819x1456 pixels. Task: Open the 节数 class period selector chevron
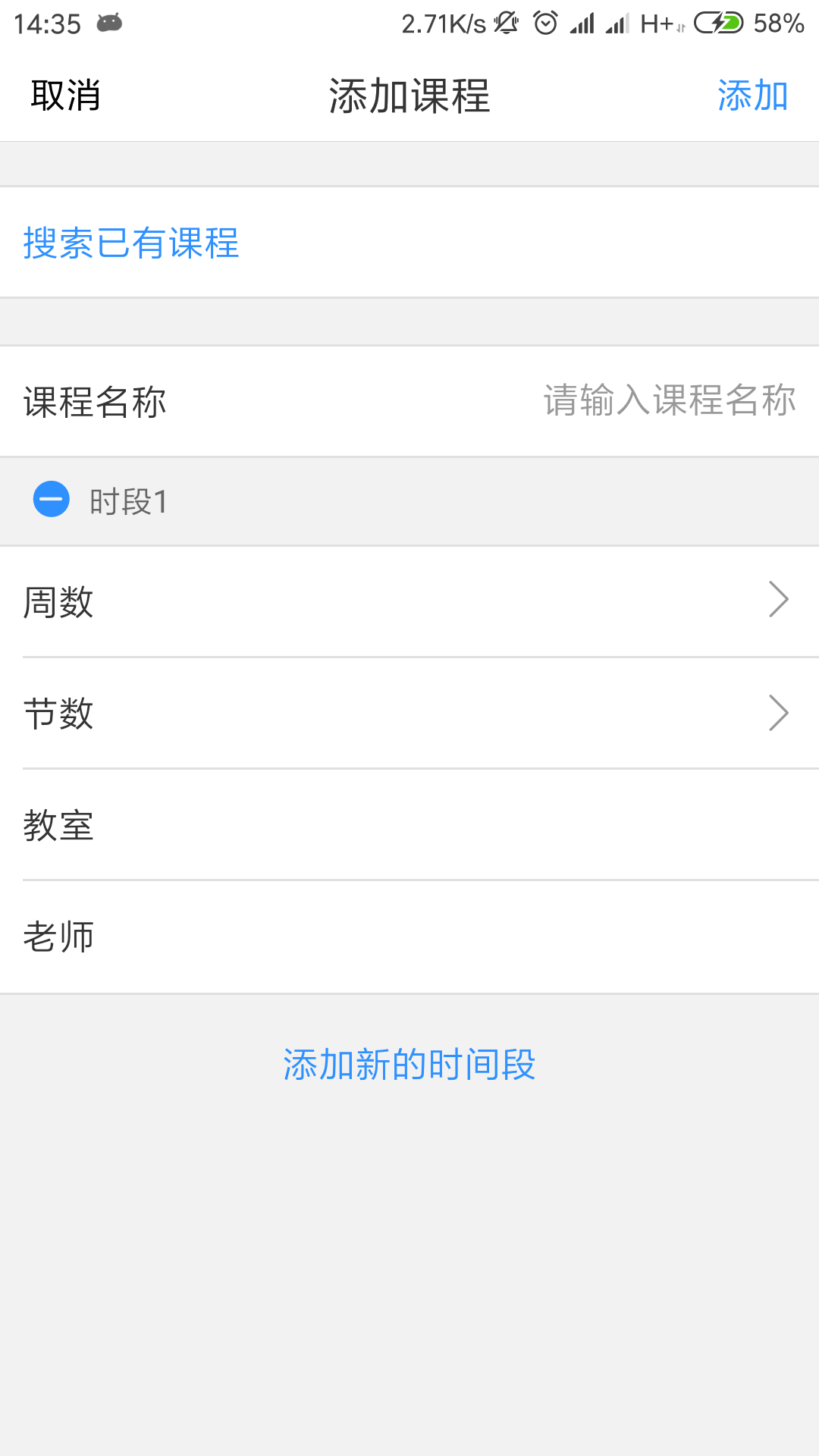click(780, 714)
